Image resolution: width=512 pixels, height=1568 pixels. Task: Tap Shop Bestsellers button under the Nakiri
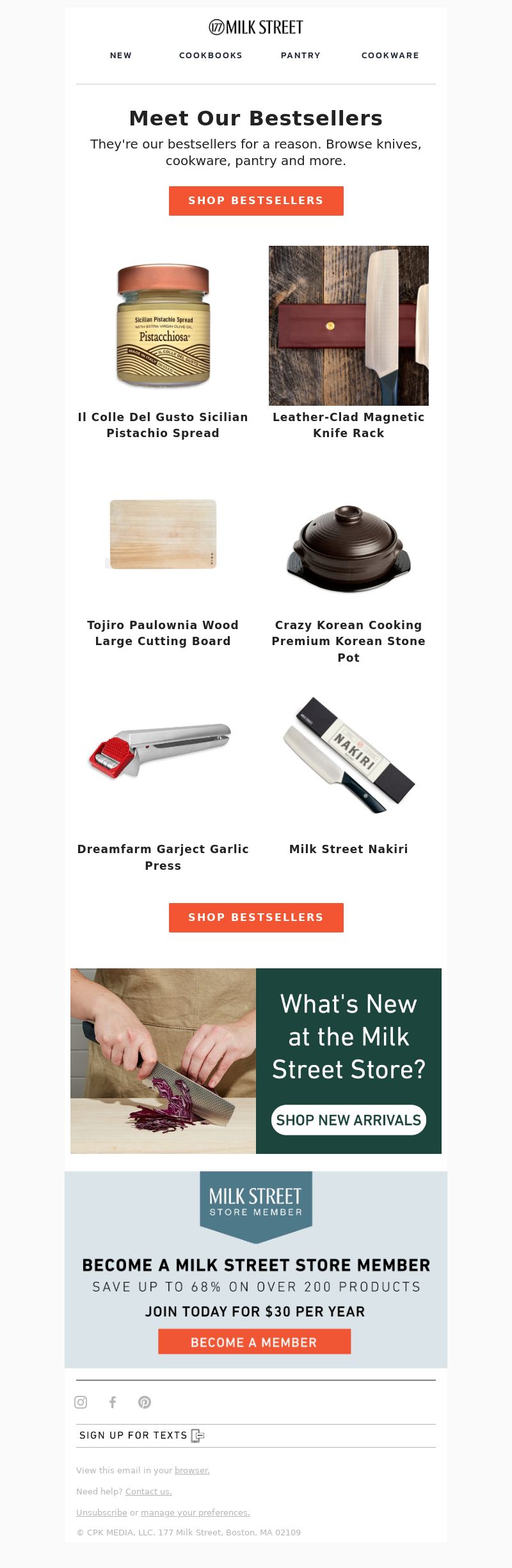256,918
